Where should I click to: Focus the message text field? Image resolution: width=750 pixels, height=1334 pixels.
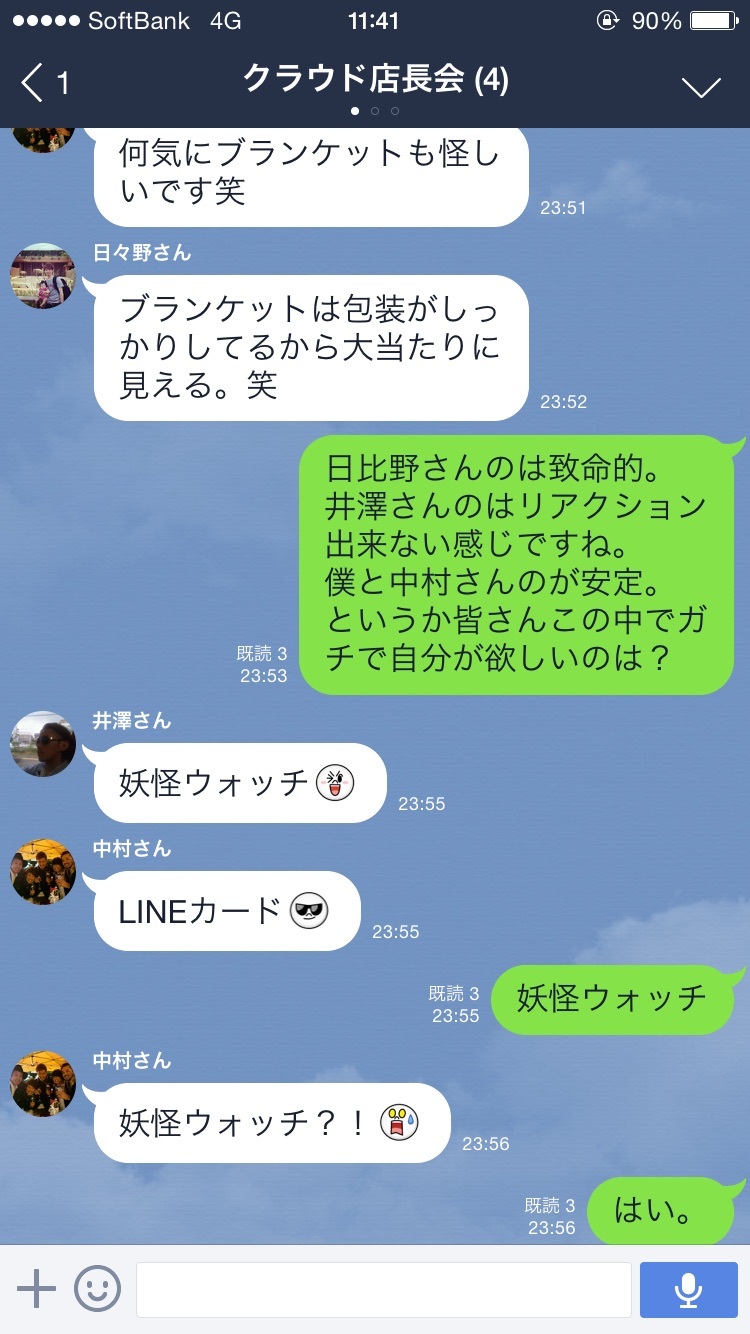pos(383,1290)
